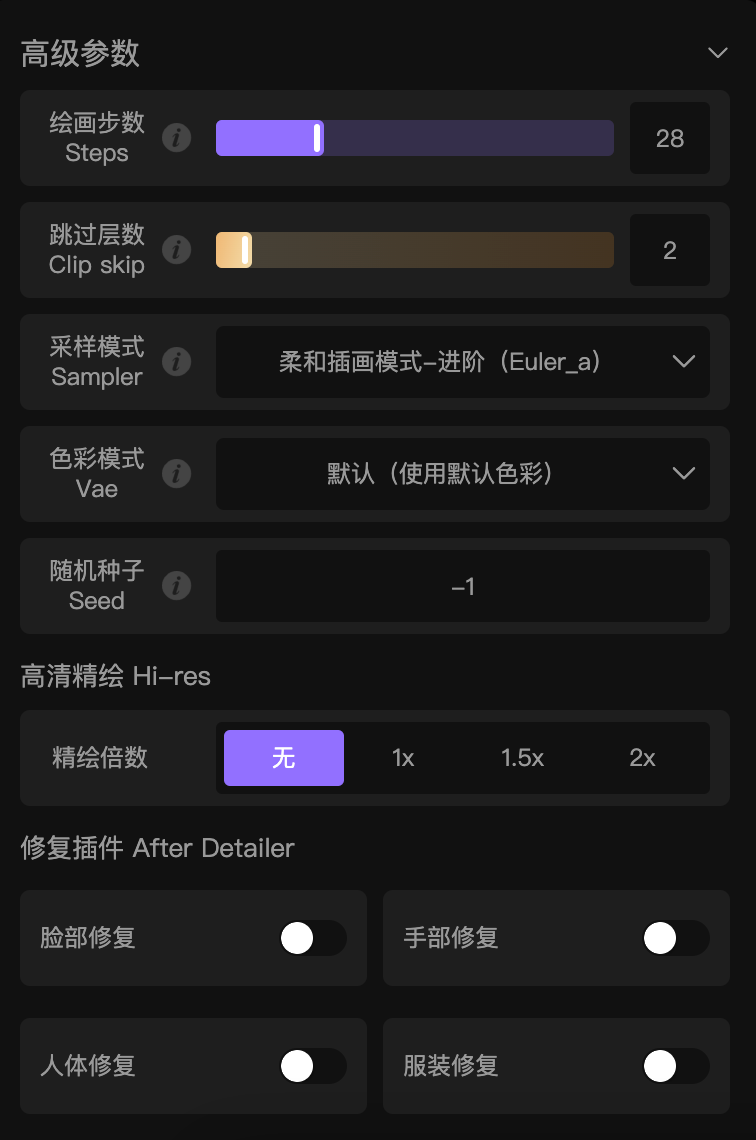Click the info icon beside 色彩模式 Vae

coord(177,474)
